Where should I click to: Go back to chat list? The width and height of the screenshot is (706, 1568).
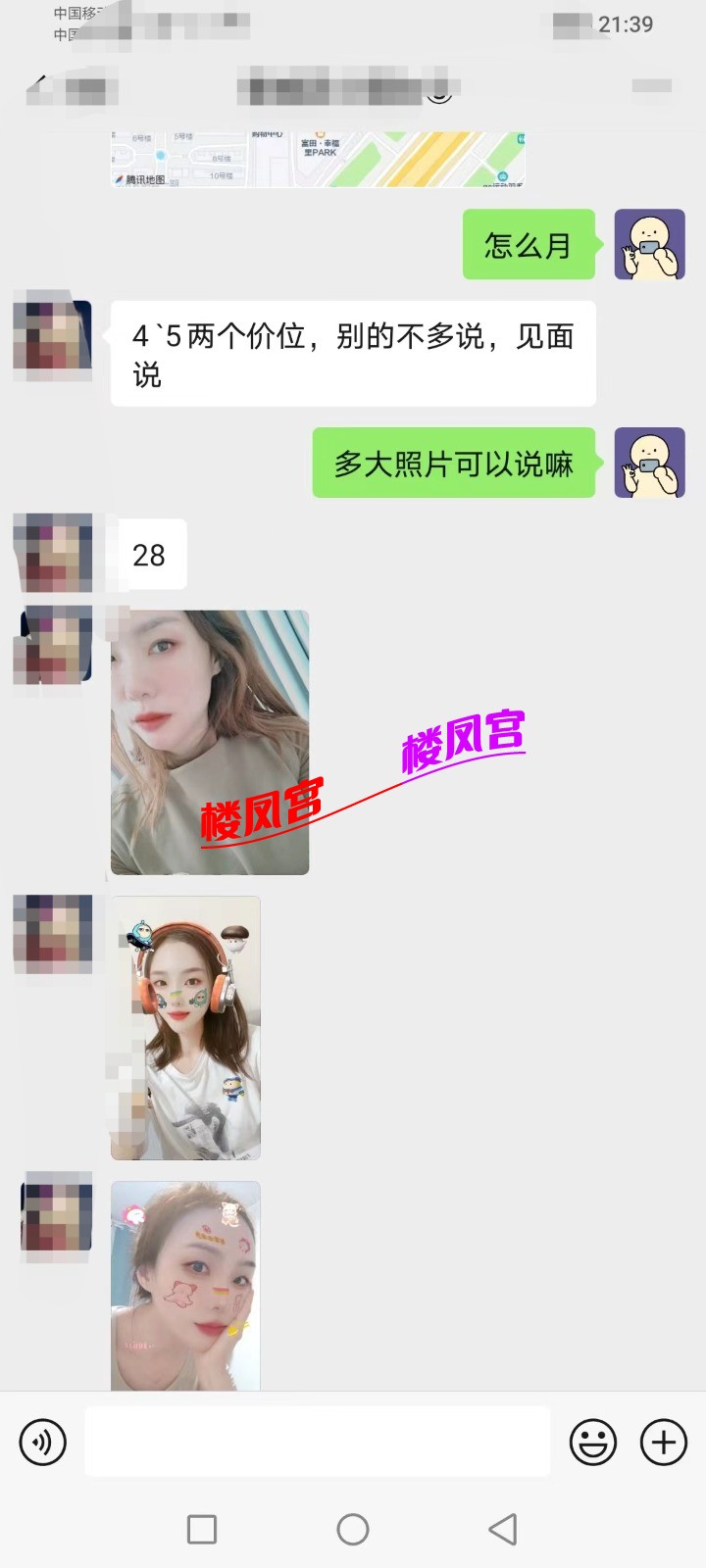pyautogui.click(x=39, y=86)
